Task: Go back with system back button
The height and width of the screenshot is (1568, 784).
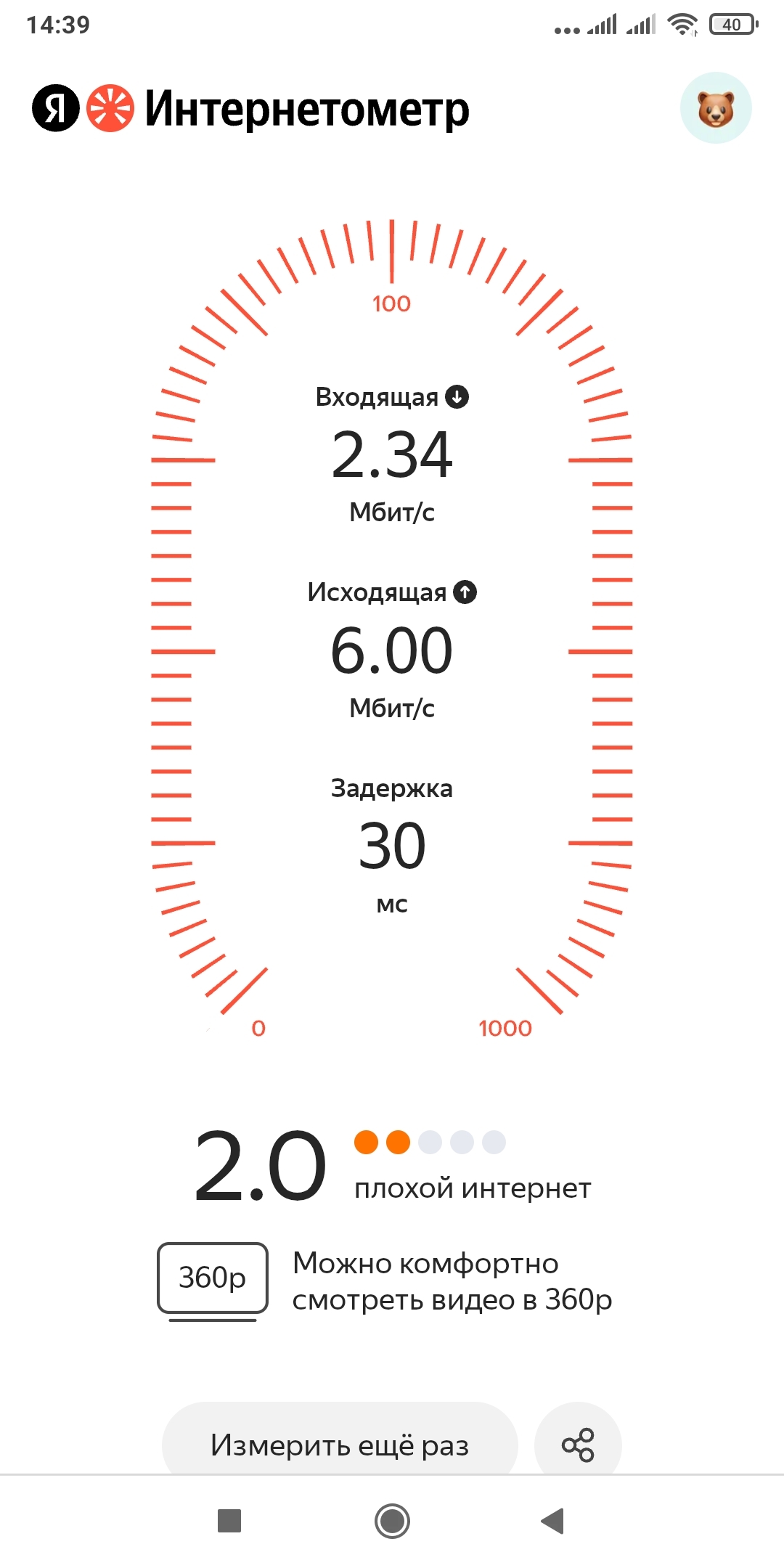Action: (x=553, y=1521)
